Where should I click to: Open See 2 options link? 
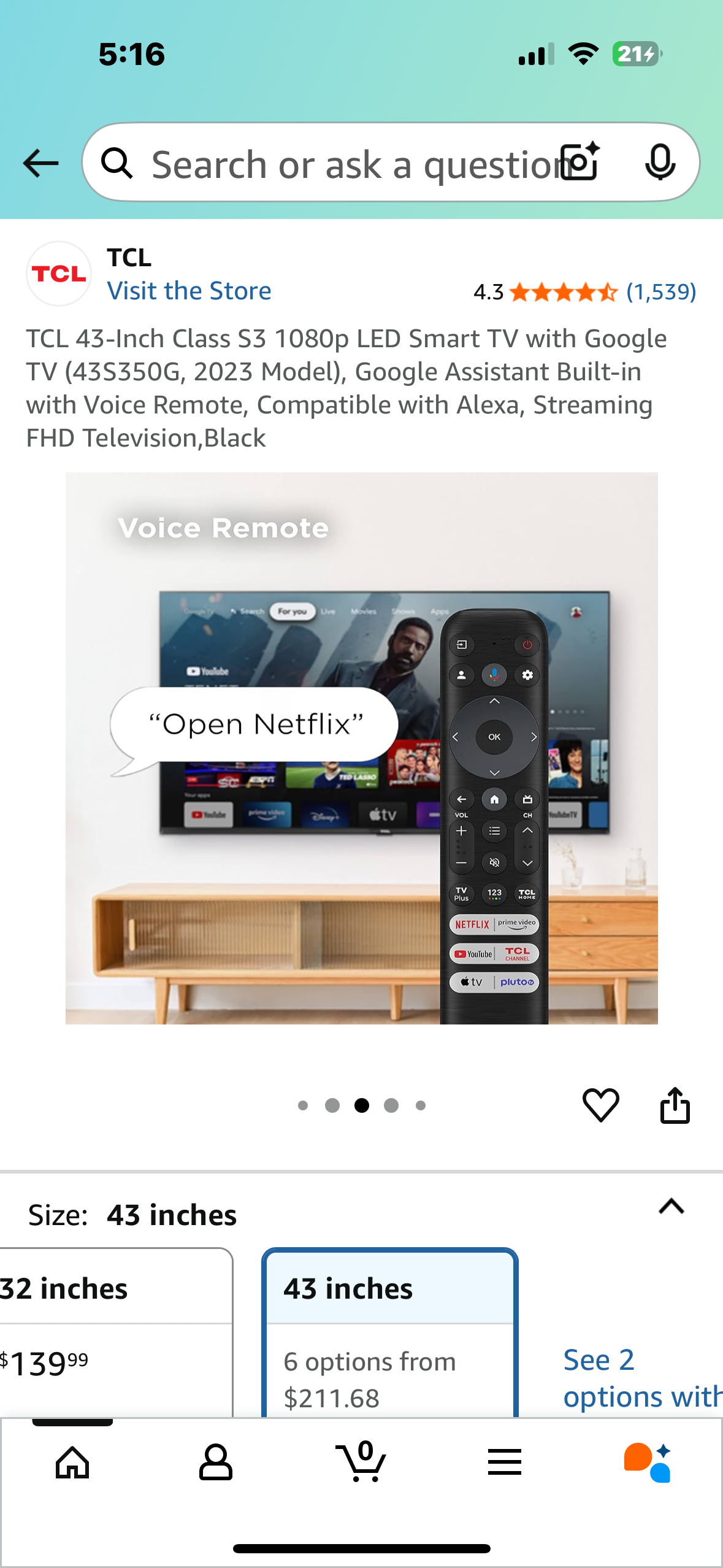tap(638, 1378)
